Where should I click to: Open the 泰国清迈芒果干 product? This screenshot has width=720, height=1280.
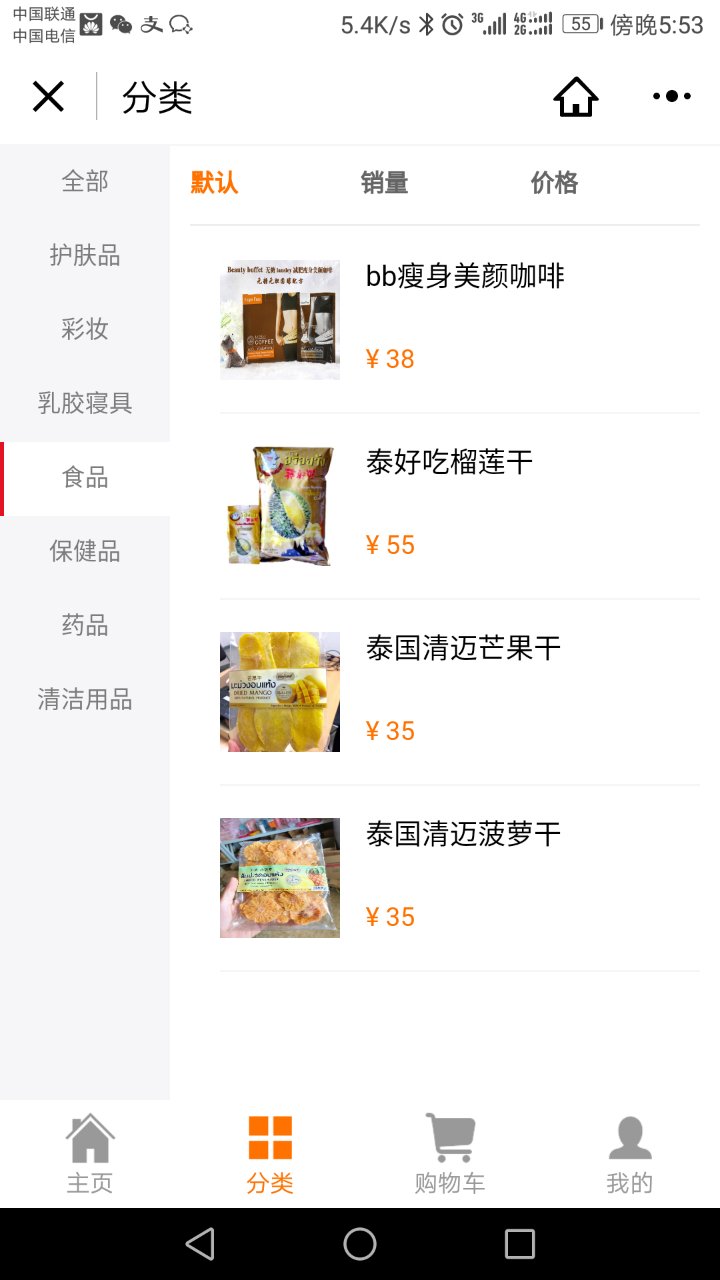460,692
